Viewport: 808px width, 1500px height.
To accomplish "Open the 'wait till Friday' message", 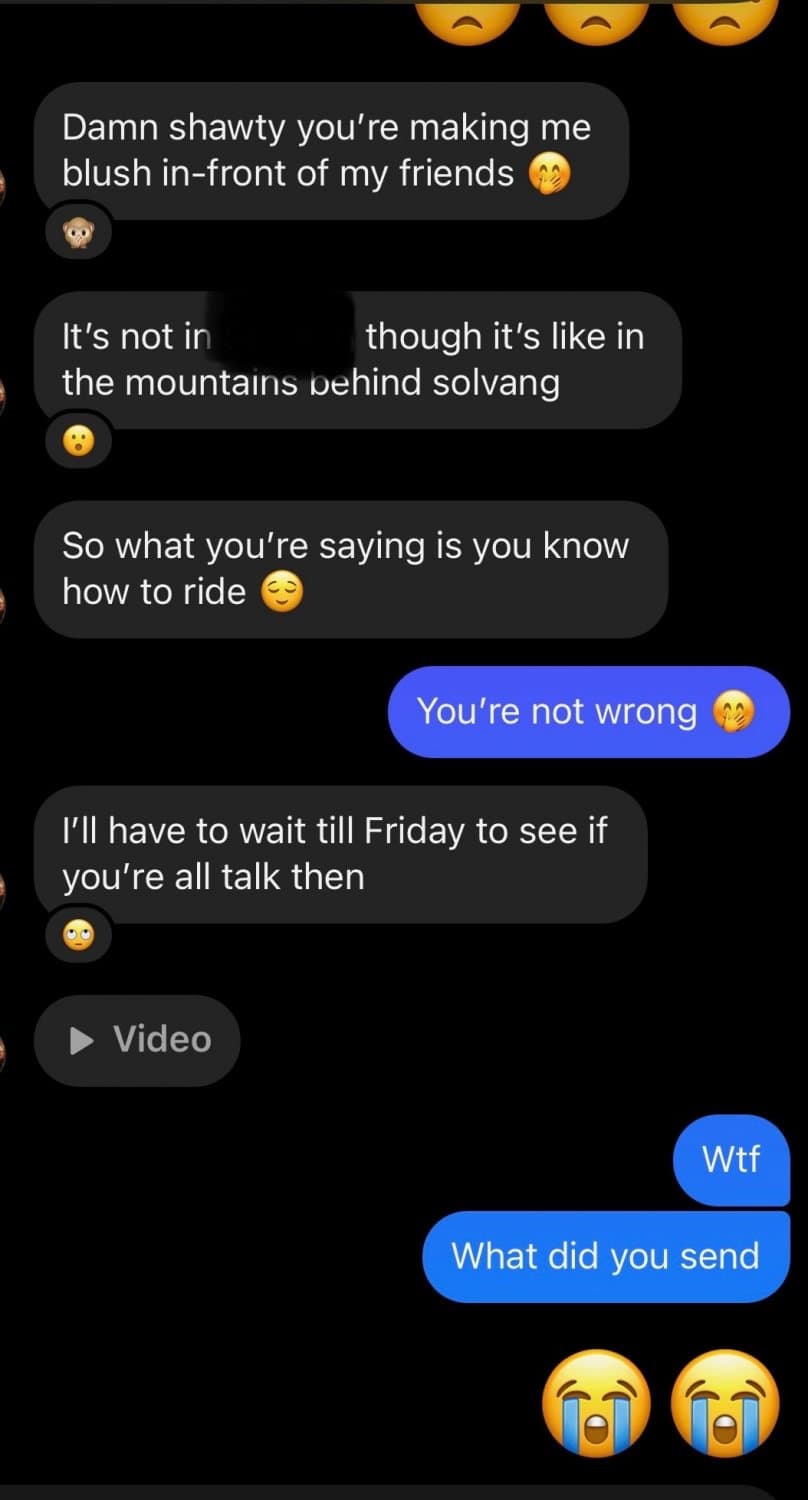I will [340, 853].
